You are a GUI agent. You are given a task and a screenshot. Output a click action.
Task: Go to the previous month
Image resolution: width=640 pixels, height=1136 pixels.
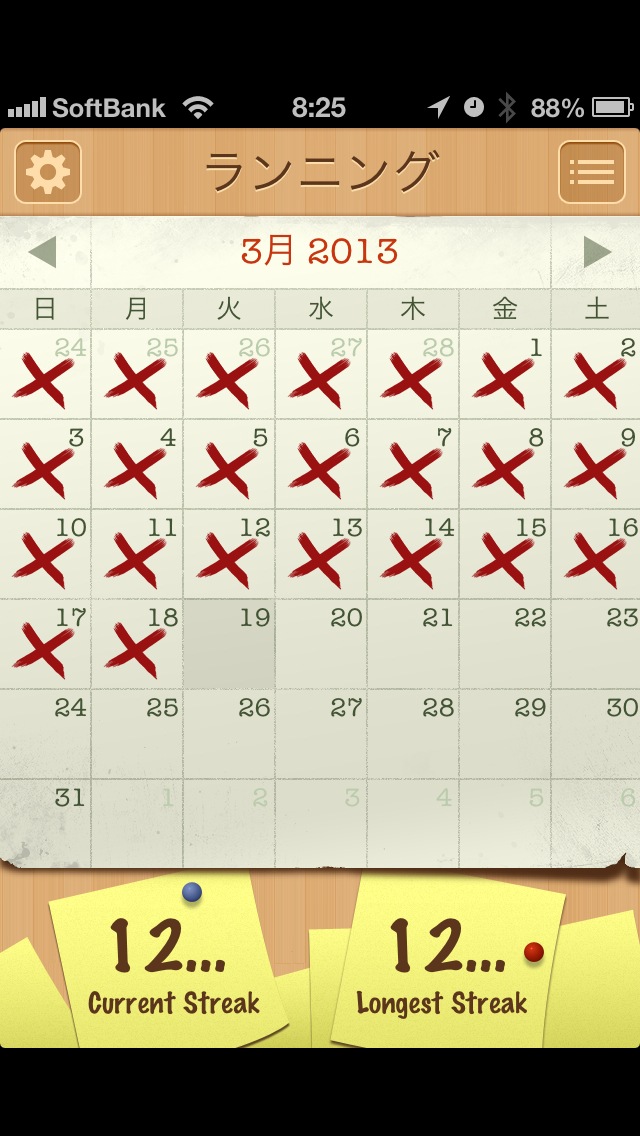(x=43, y=252)
